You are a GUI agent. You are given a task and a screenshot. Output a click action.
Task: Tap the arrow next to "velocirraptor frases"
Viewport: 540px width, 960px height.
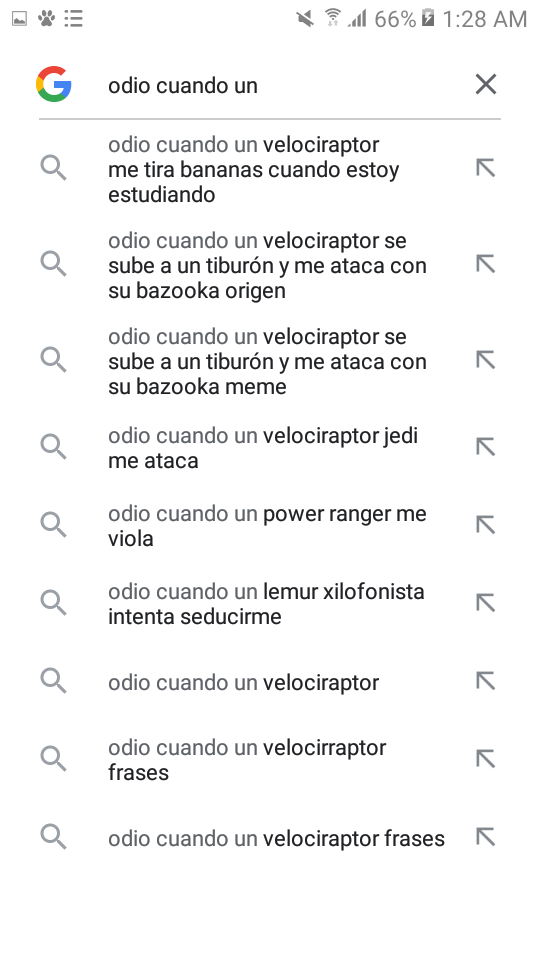pos(486,759)
